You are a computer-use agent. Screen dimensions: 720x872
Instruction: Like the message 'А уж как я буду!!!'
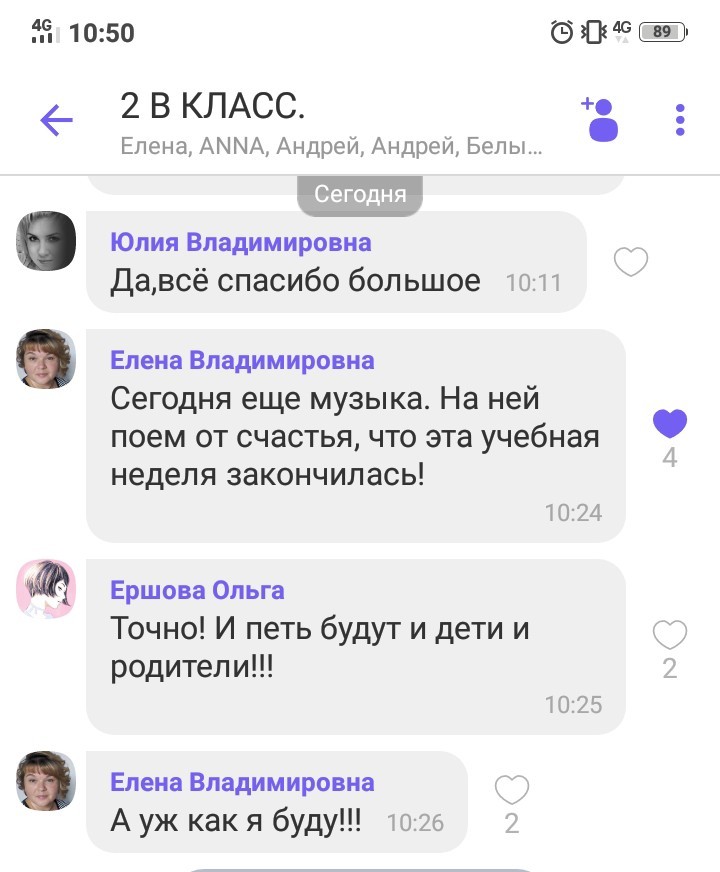[x=512, y=791]
